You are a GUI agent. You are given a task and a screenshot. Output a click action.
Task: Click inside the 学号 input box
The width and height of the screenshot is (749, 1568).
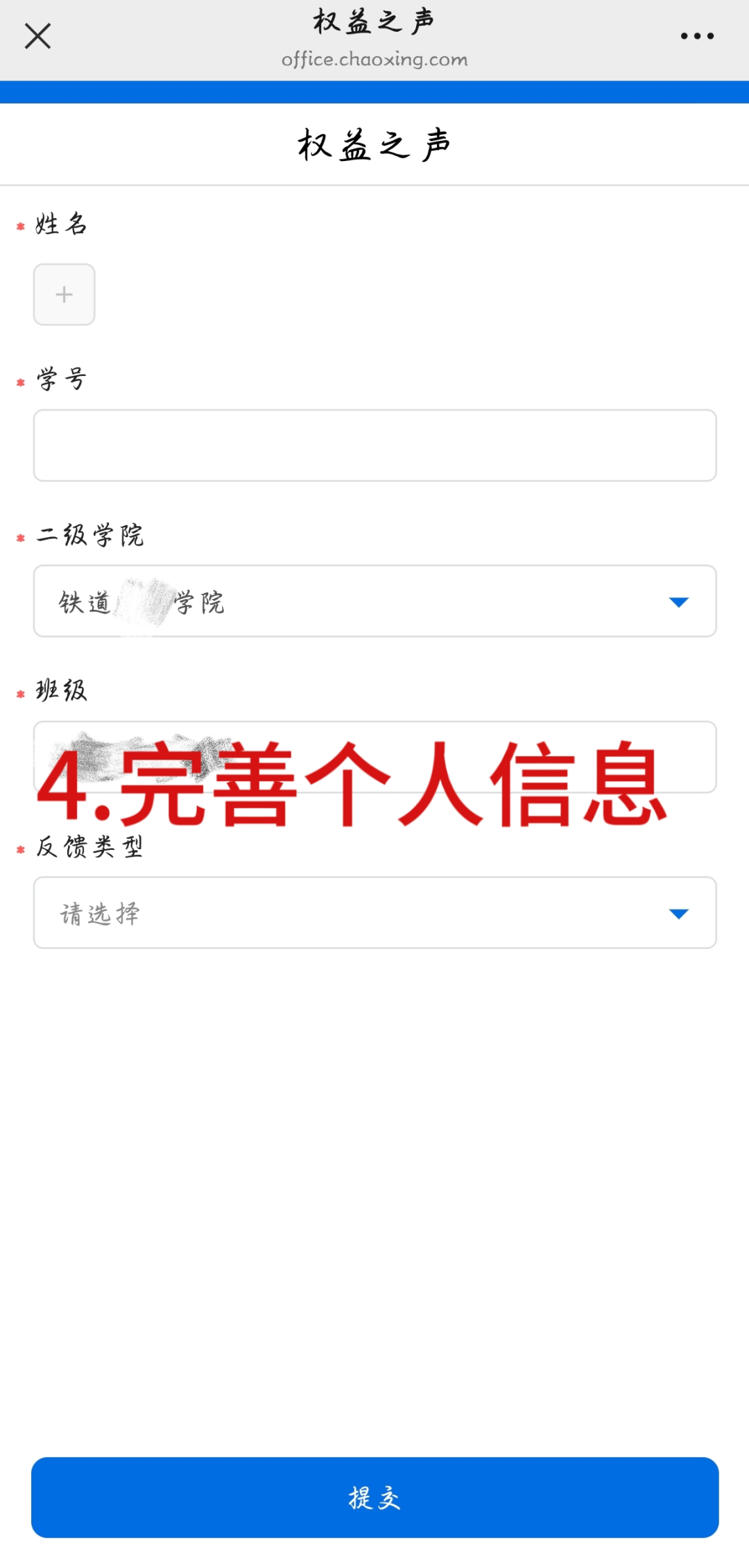[374, 445]
